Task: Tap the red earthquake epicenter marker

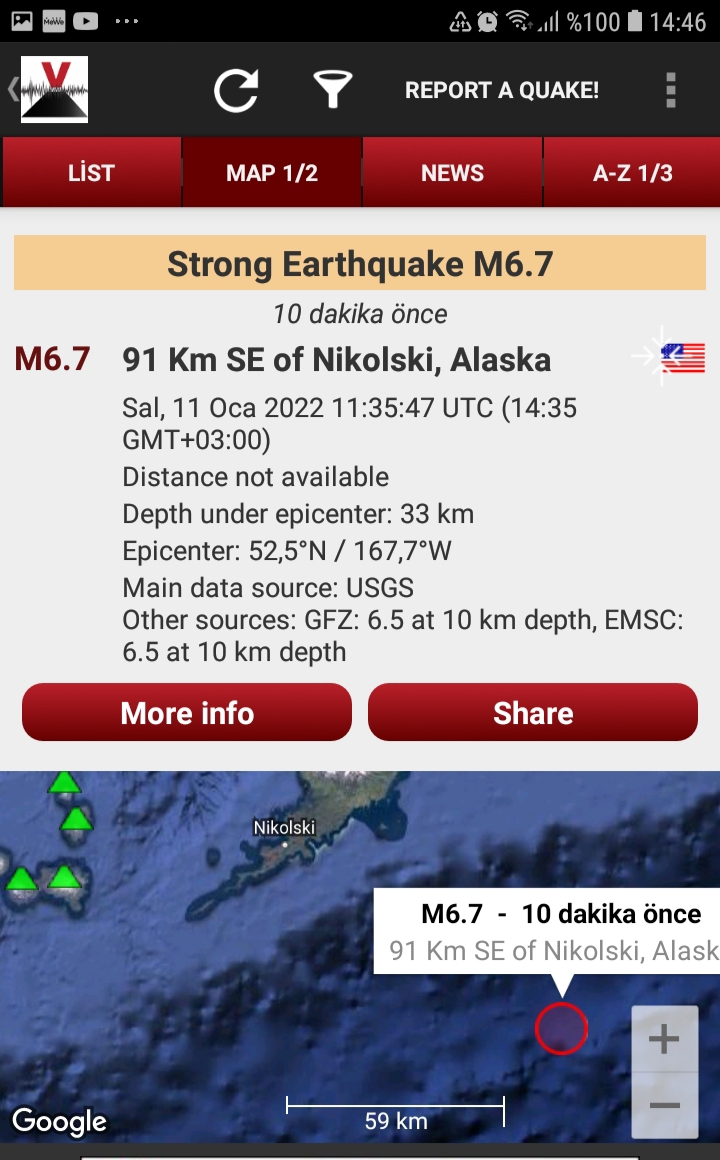Action: pos(561,1027)
